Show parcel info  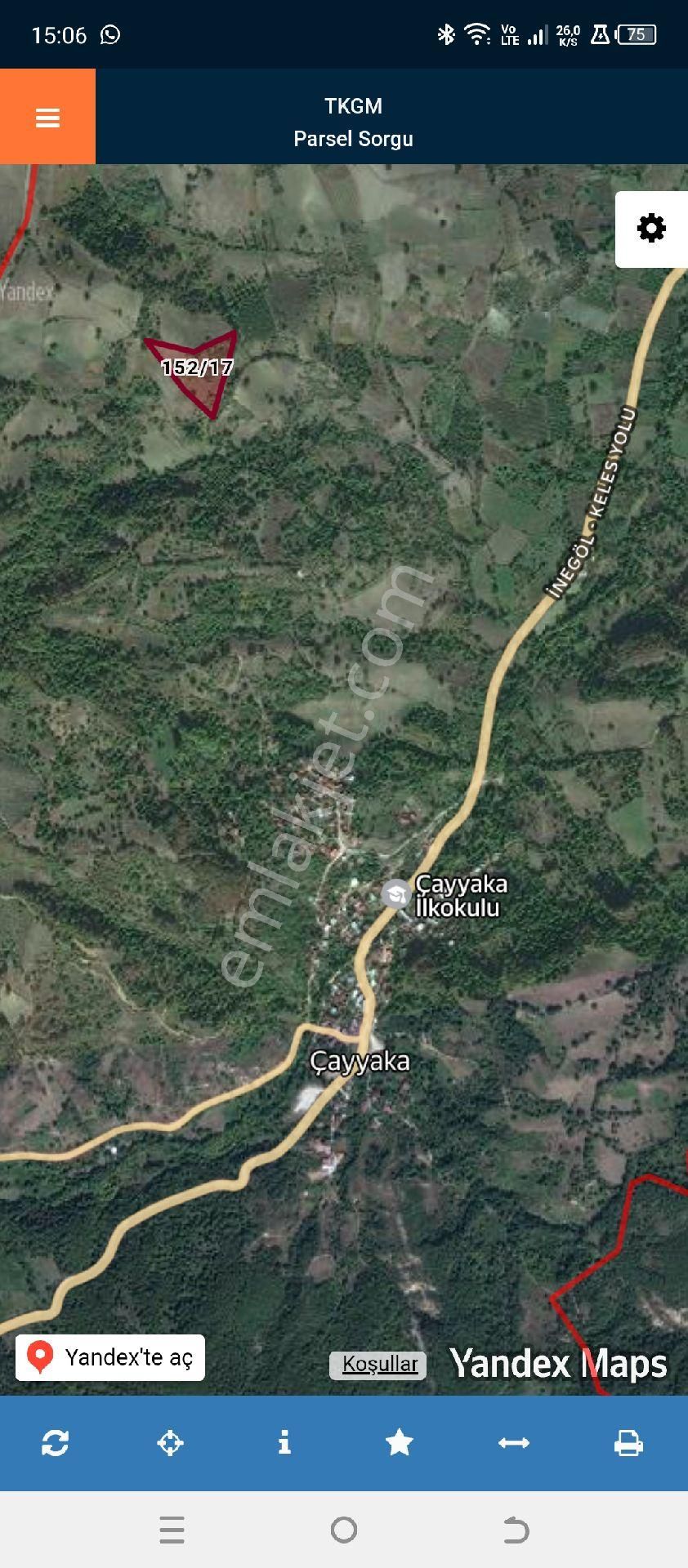(284, 1443)
